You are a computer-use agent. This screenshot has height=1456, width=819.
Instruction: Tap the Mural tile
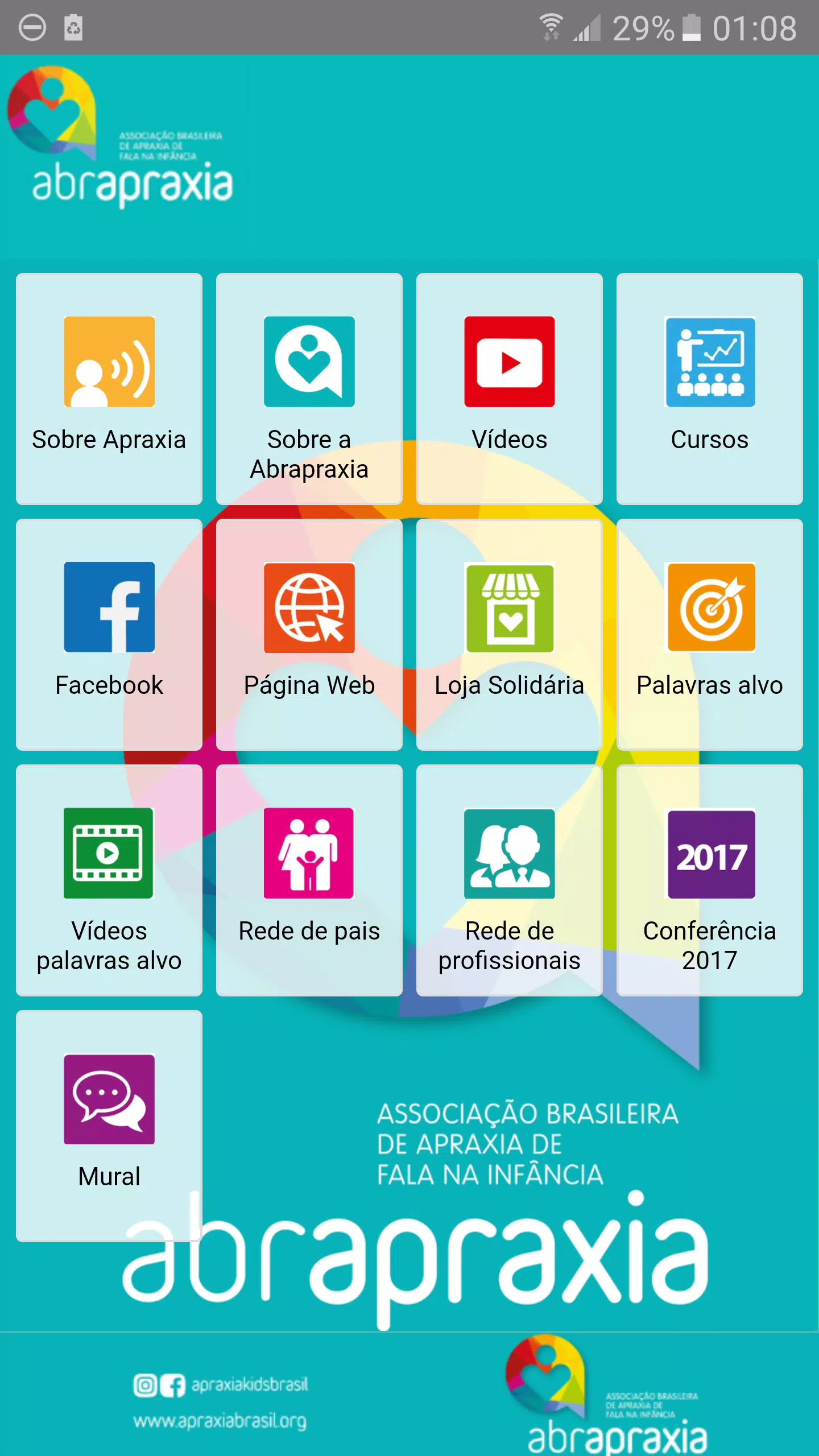point(109,1126)
